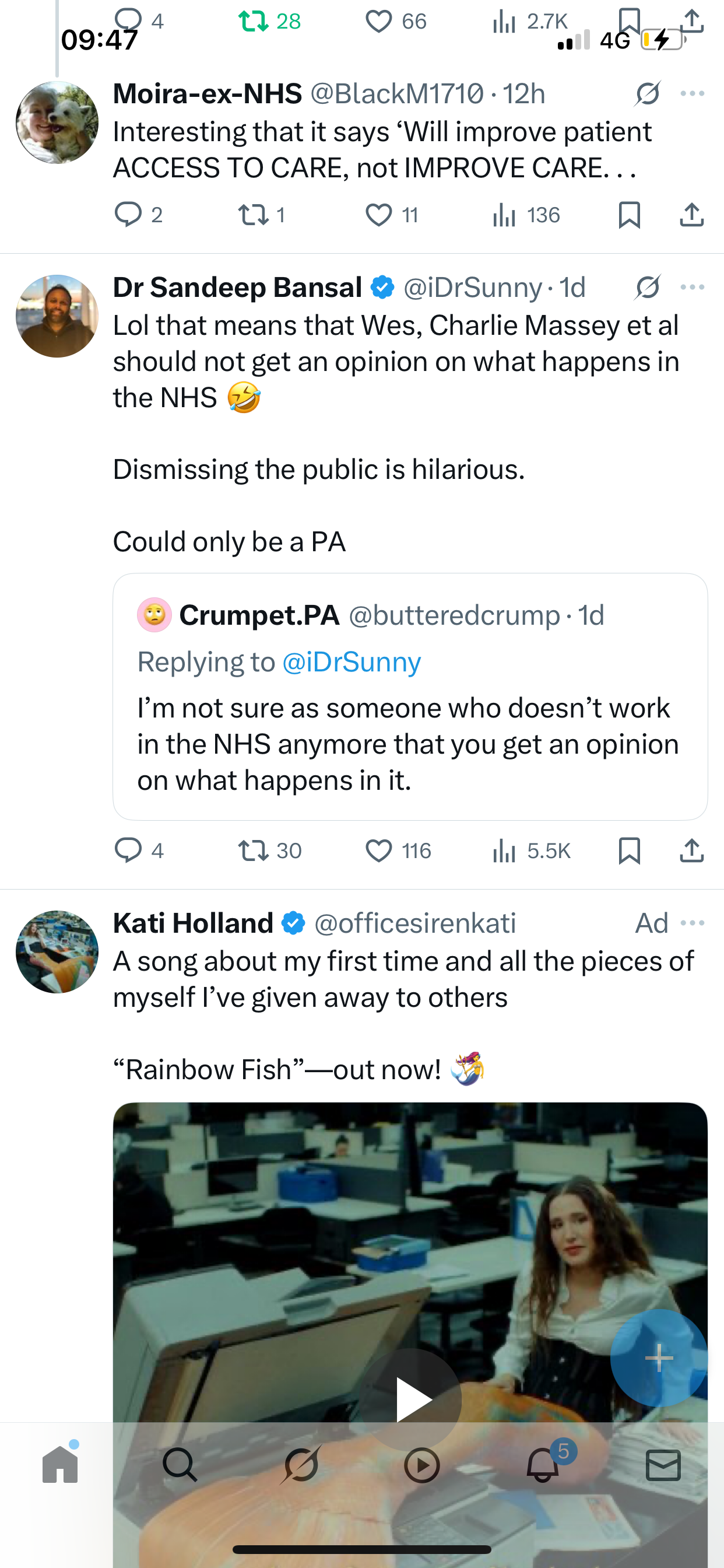Bookmark Moira-ex-NHS's post
Viewport: 724px width, 1568px height.
[x=629, y=215]
